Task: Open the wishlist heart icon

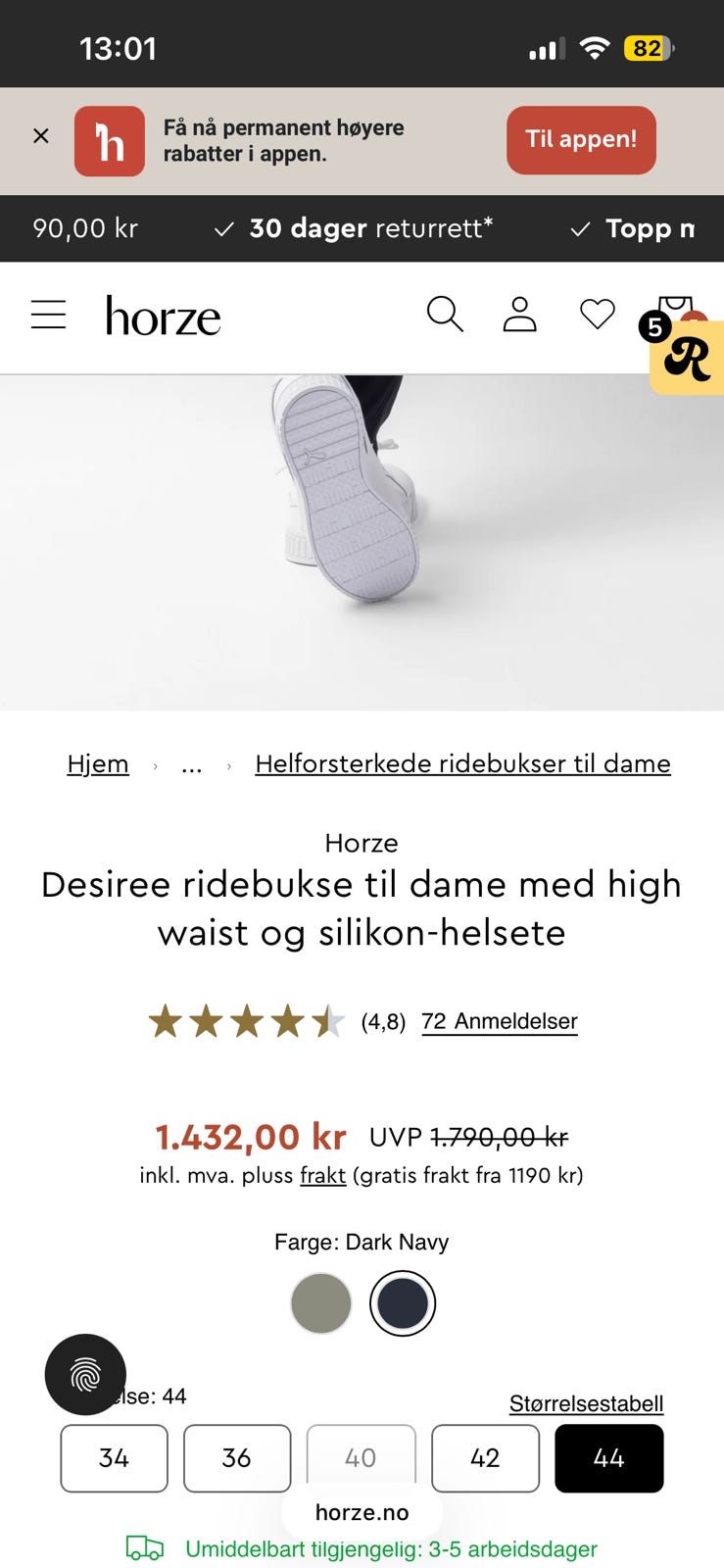Action: 596,315
